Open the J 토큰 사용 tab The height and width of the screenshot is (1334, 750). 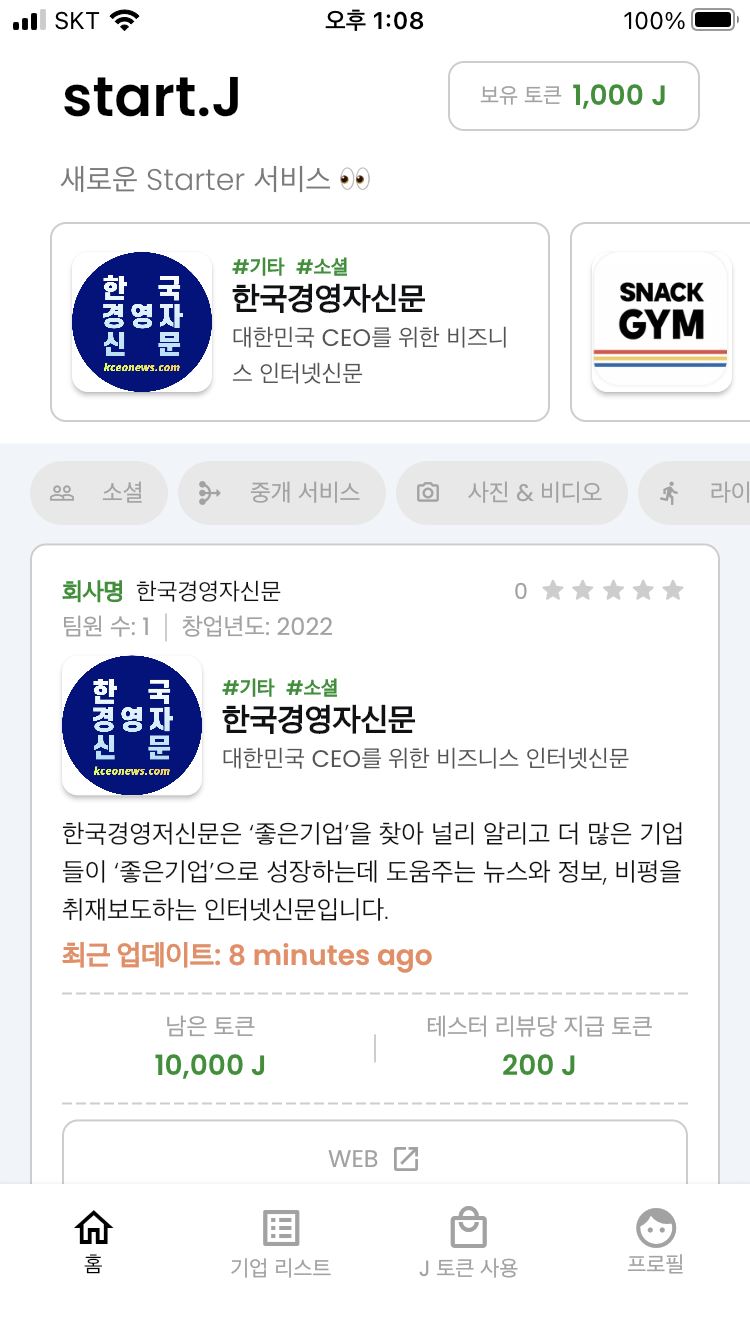click(x=468, y=1242)
